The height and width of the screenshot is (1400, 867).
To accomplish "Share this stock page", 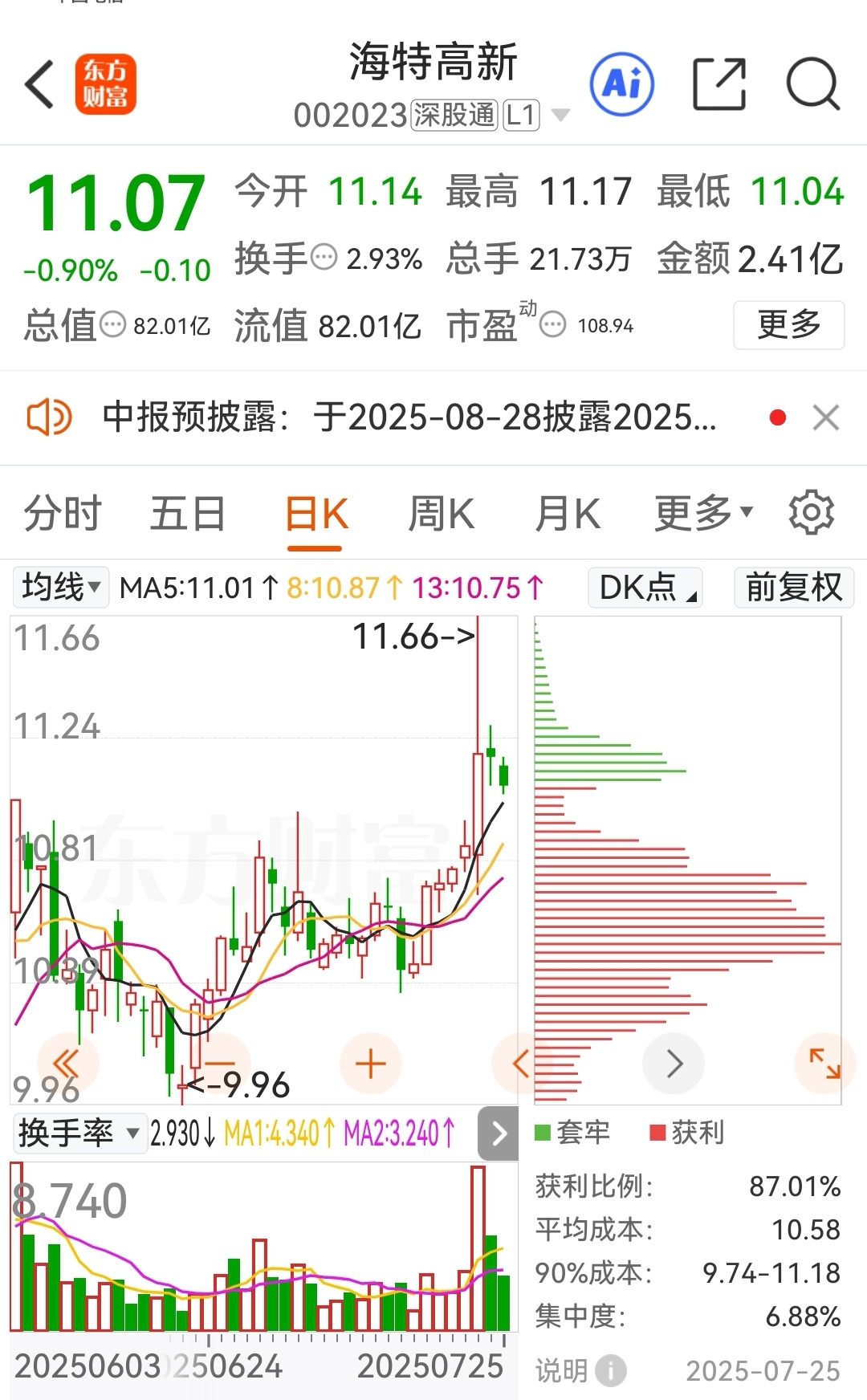I will click(719, 83).
